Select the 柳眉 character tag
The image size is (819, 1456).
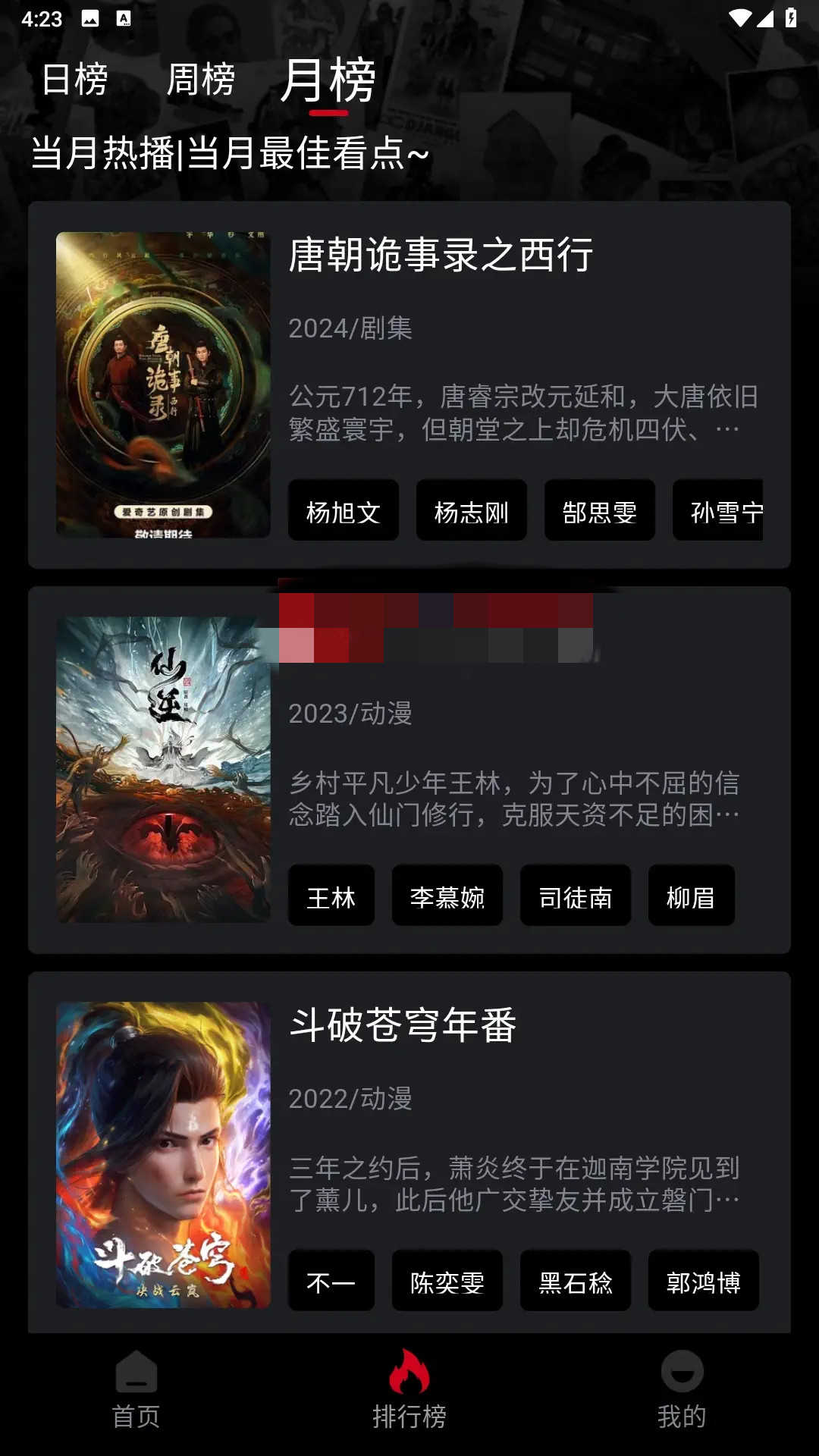tap(691, 895)
